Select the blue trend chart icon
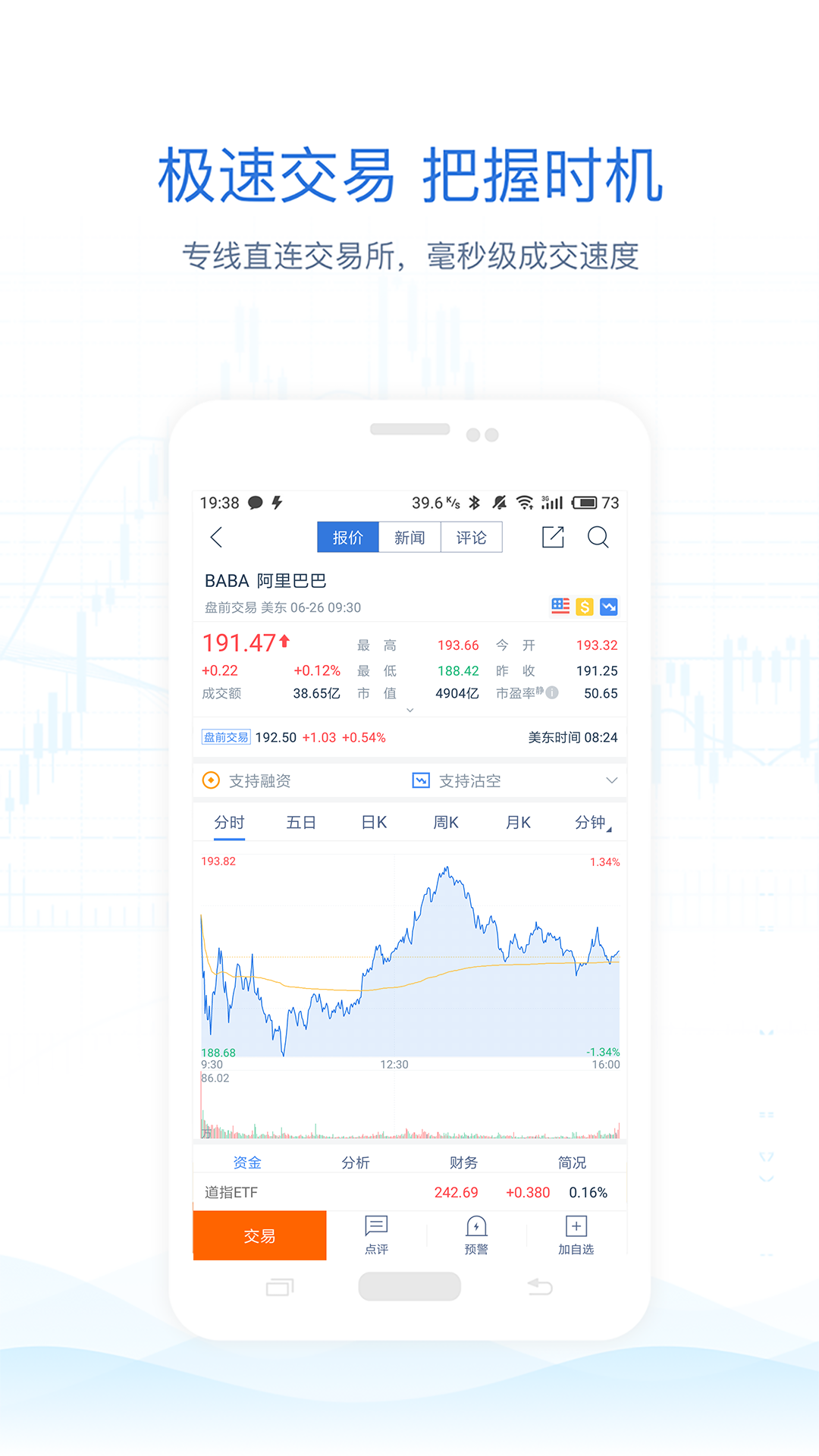819x1456 pixels. click(x=609, y=606)
